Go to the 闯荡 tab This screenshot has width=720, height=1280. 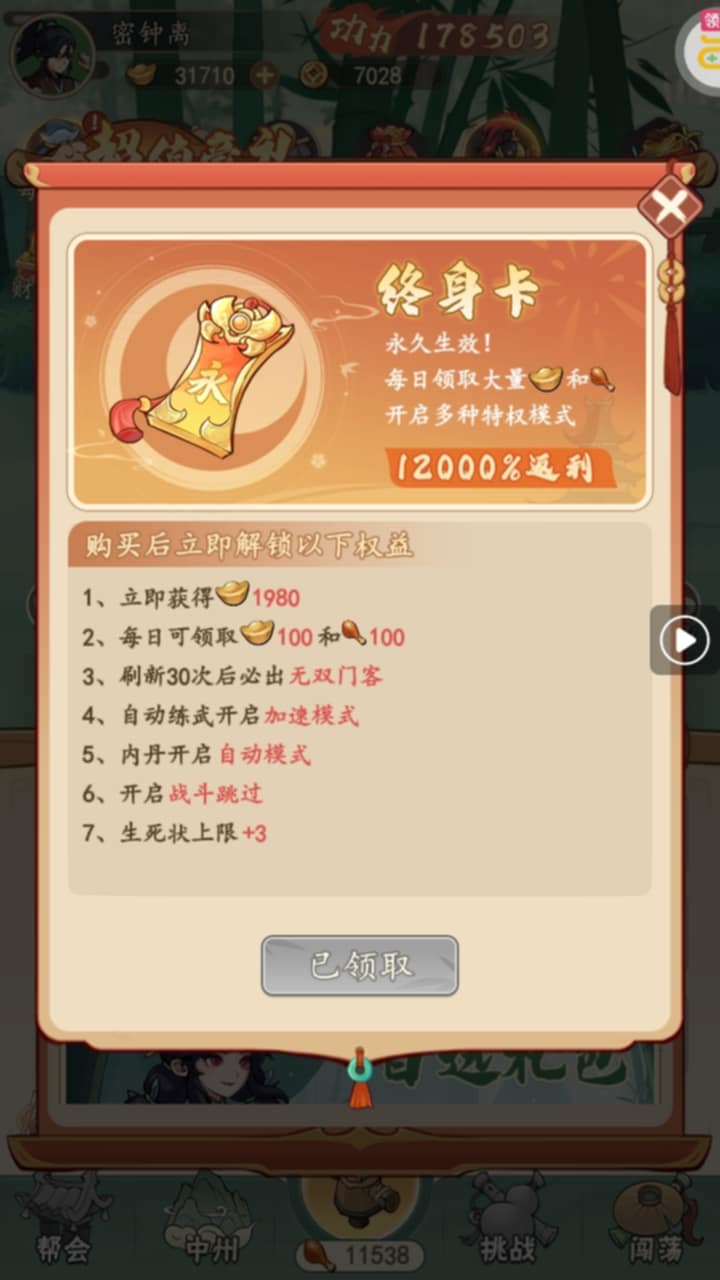click(x=655, y=1225)
